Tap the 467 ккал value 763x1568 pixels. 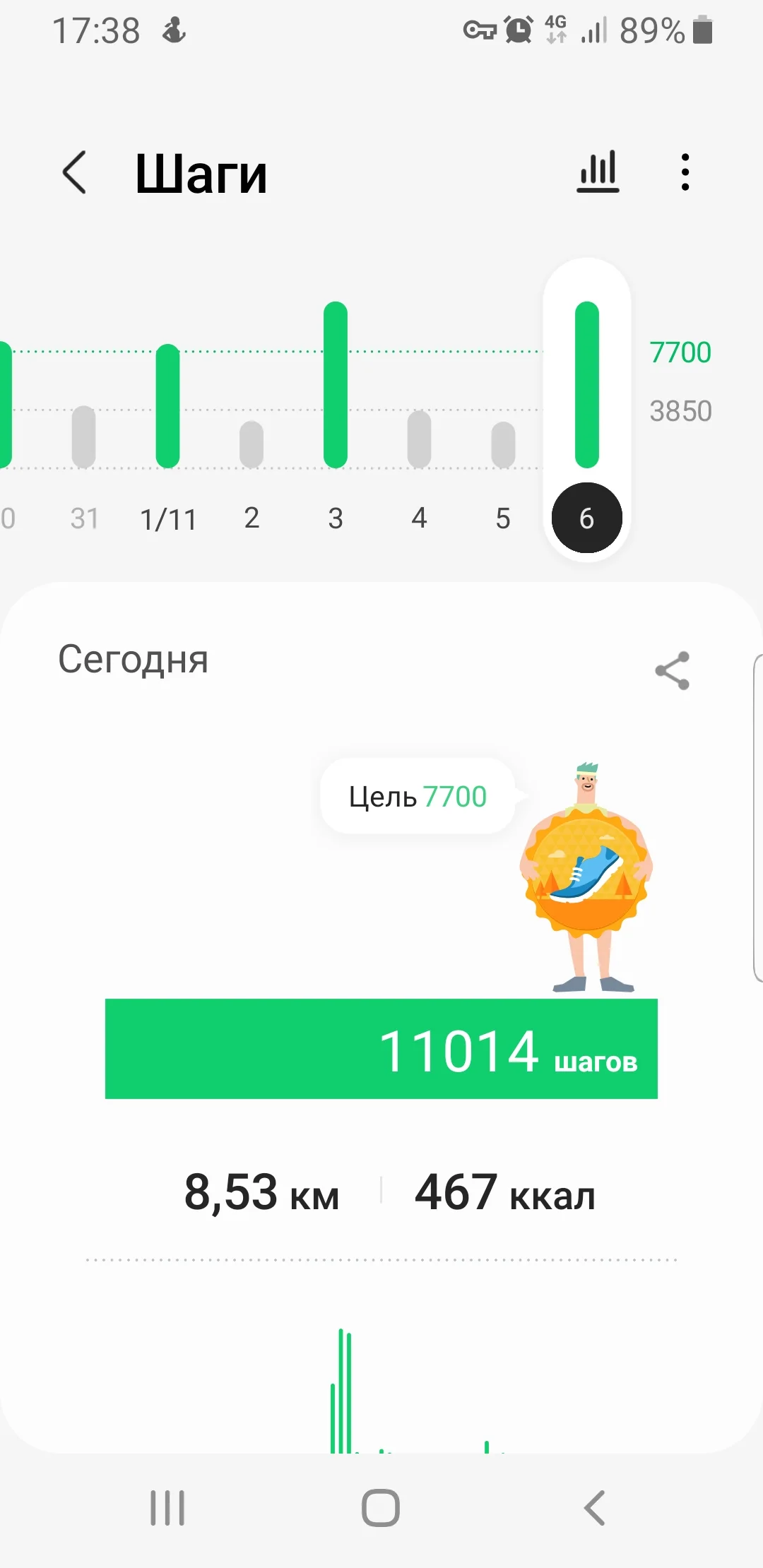tap(506, 1192)
